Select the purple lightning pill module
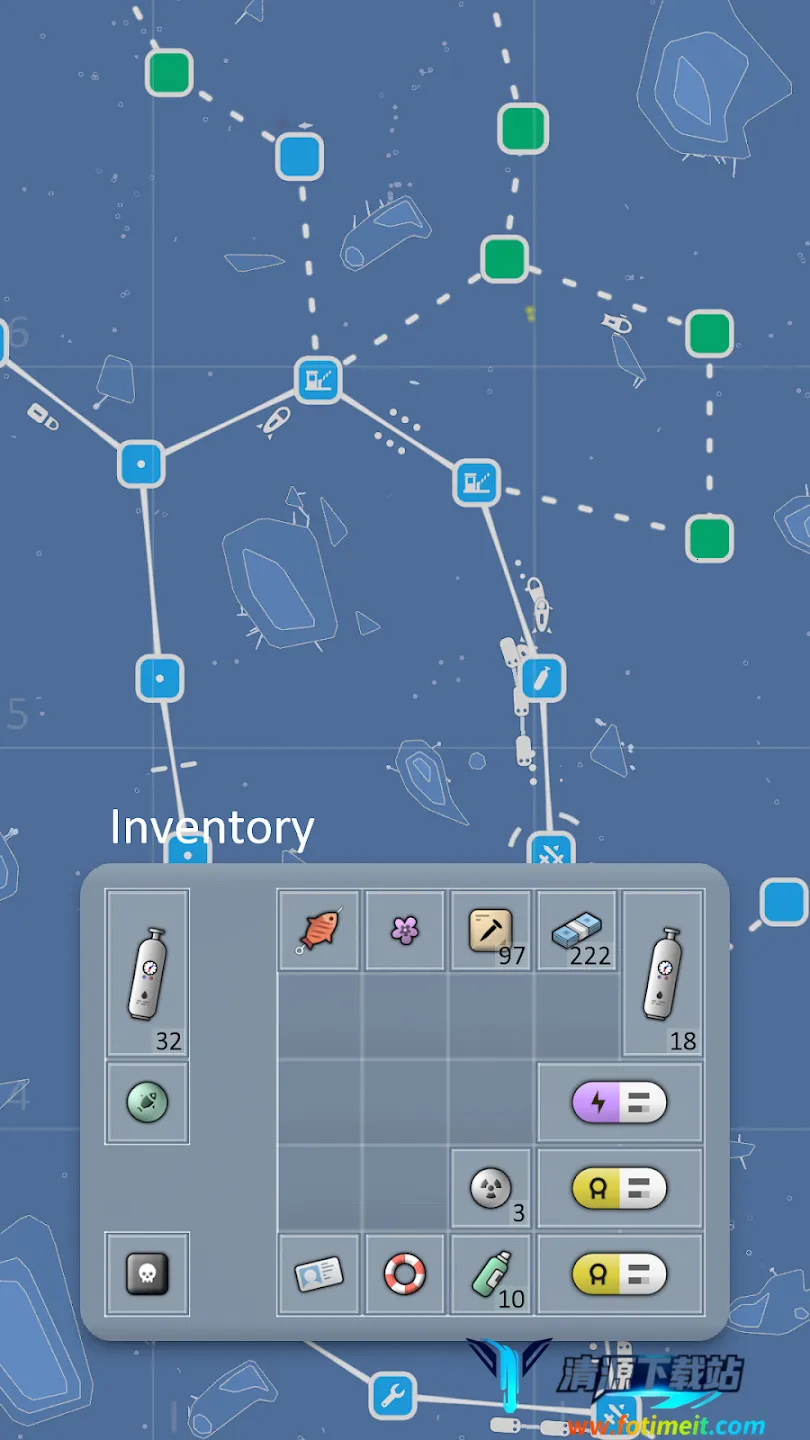810x1440 pixels. [620, 1103]
